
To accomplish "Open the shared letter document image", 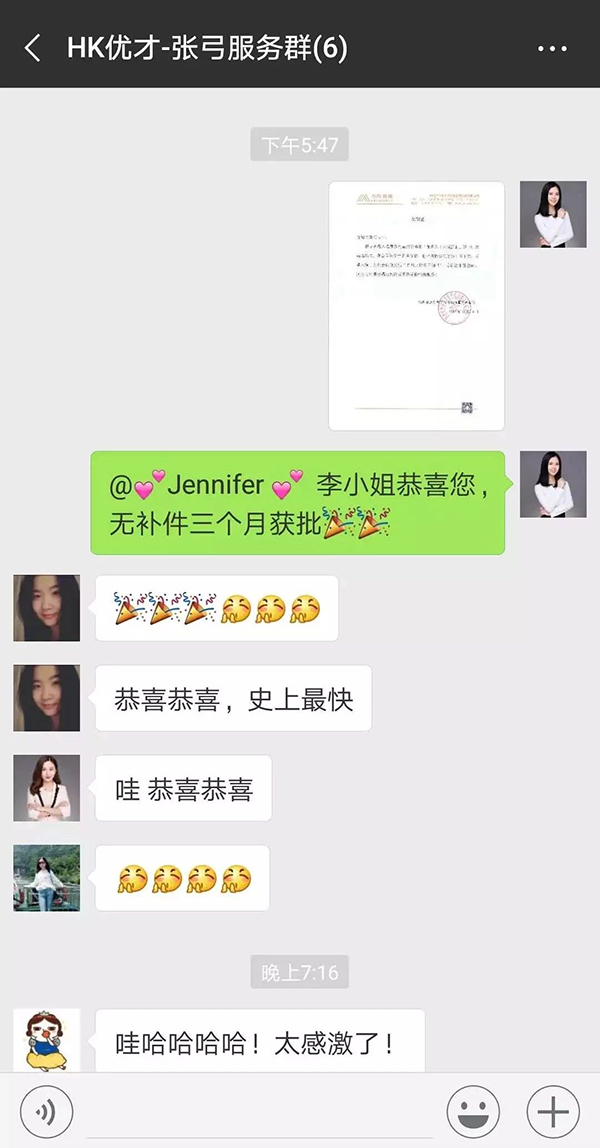I will pyautogui.click(x=416, y=305).
